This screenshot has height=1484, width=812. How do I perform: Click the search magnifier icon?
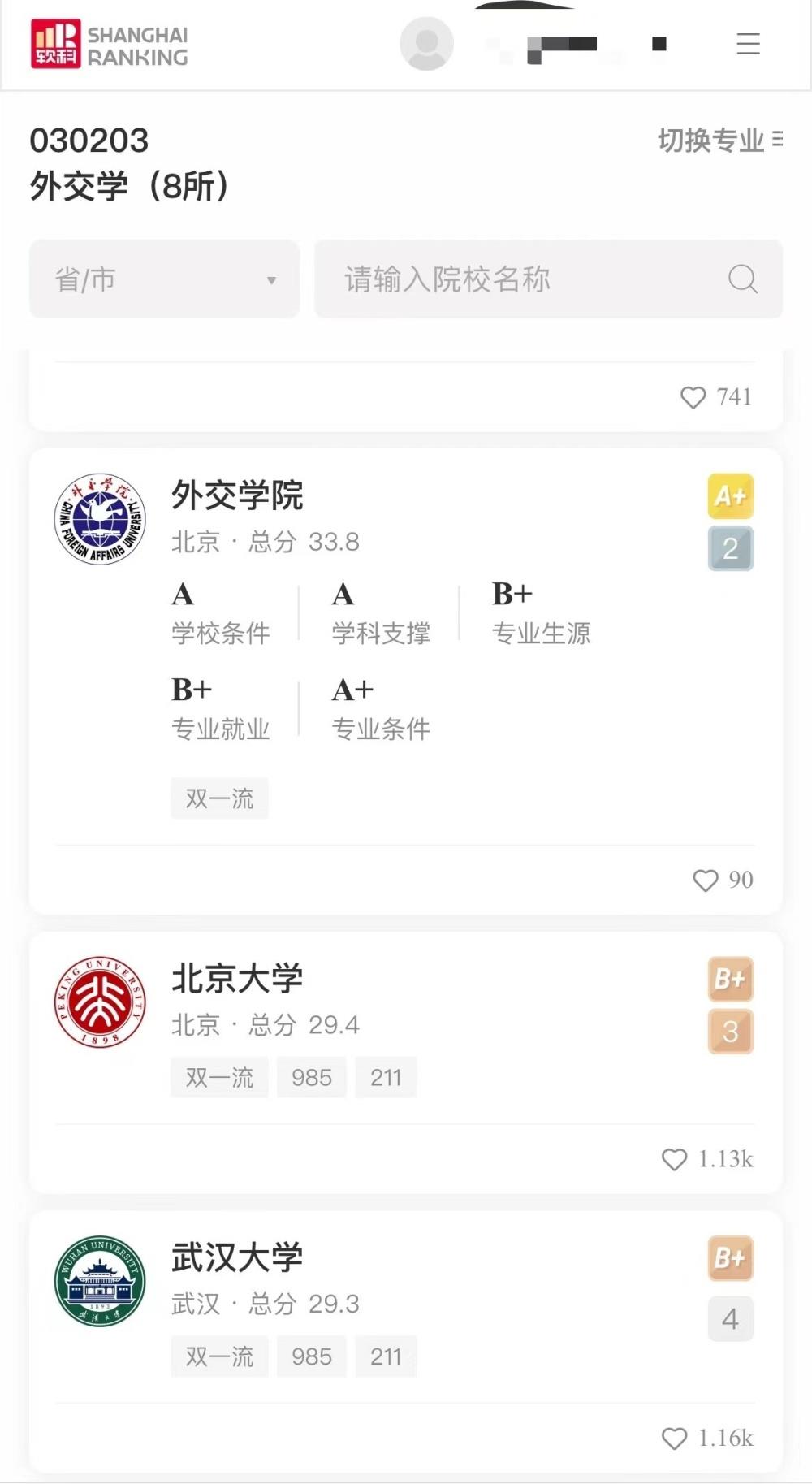(741, 279)
